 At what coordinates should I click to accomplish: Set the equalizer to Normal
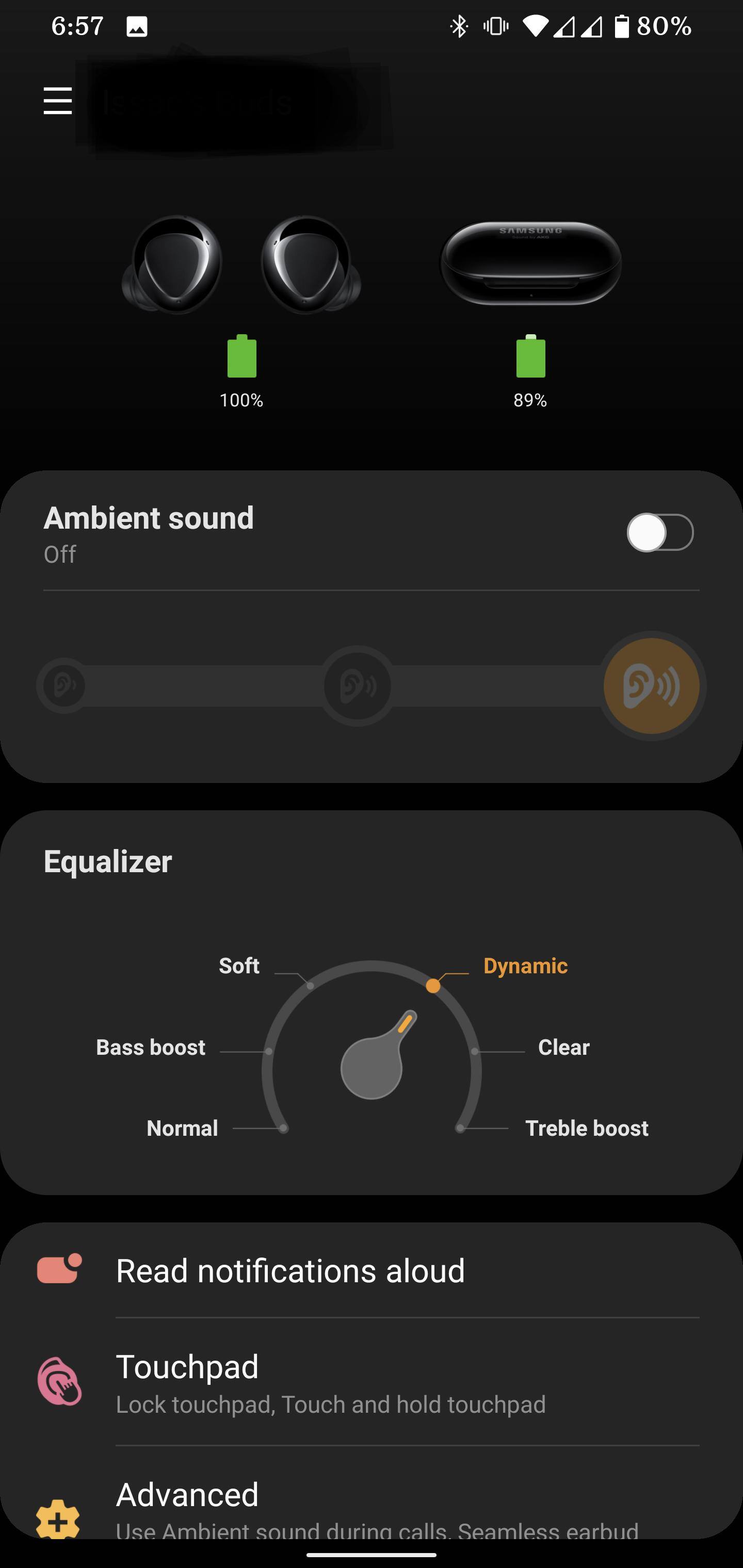coord(183,1129)
